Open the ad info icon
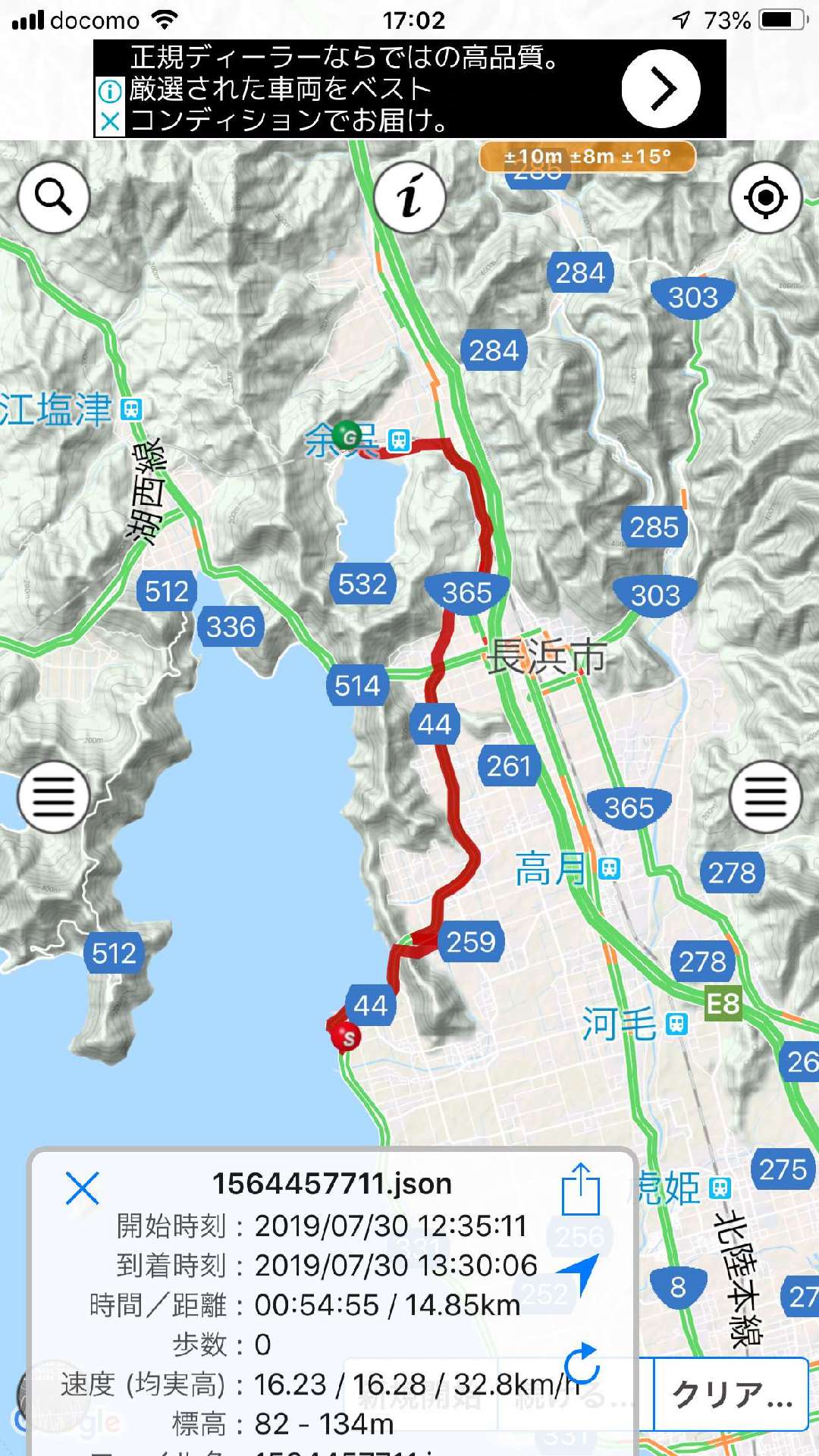Image resolution: width=819 pixels, height=1456 pixels. pyautogui.click(x=110, y=92)
